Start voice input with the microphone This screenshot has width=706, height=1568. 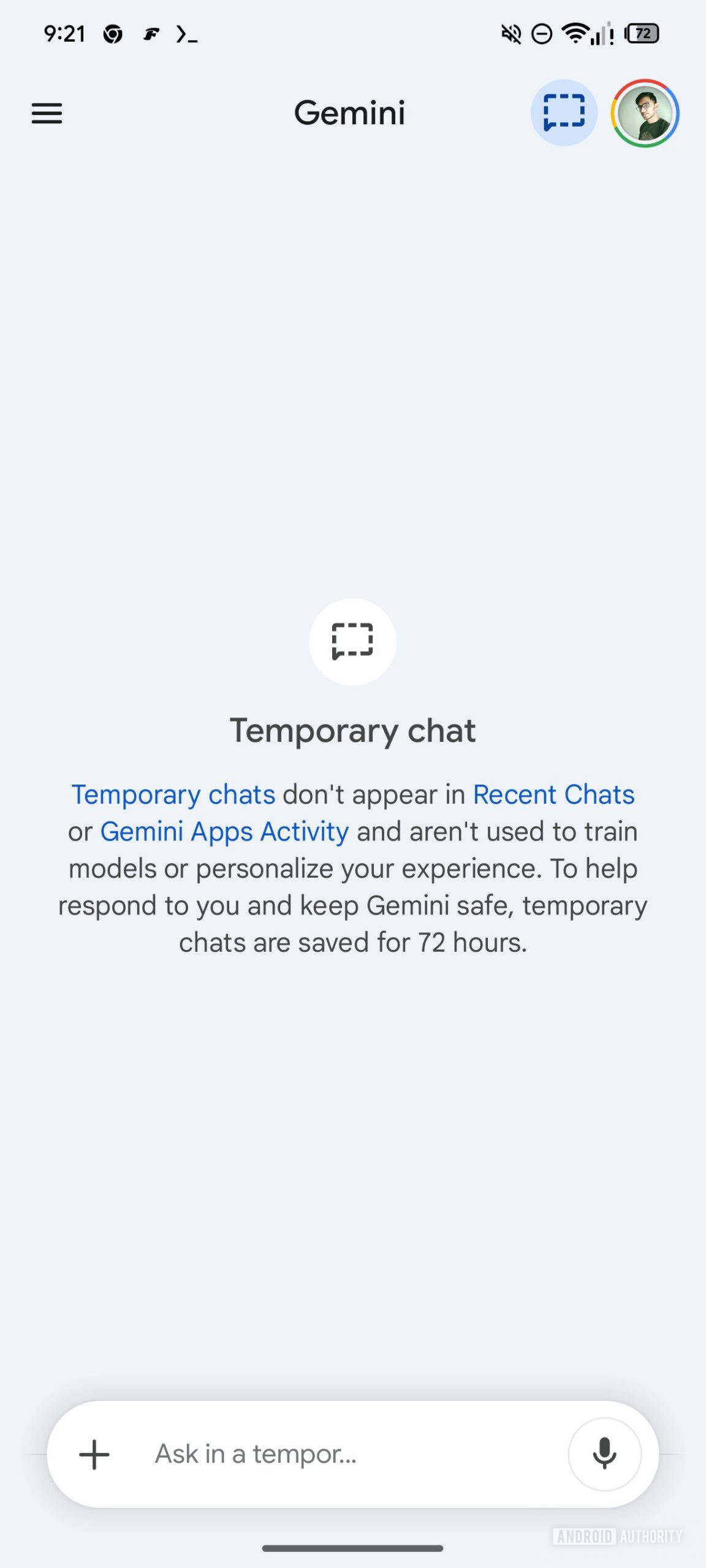[x=604, y=1454]
